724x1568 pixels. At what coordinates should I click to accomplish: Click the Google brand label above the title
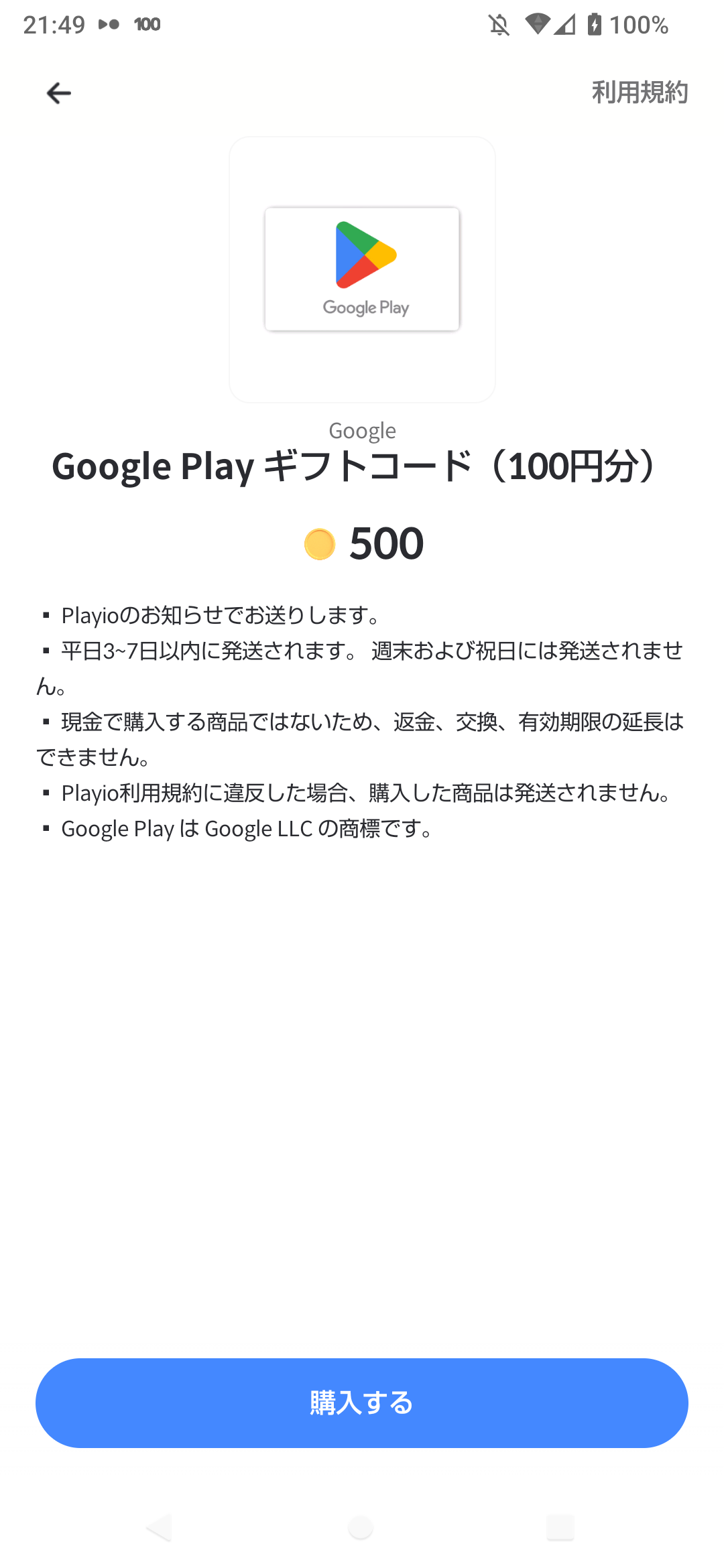pyautogui.click(x=362, y=430)
